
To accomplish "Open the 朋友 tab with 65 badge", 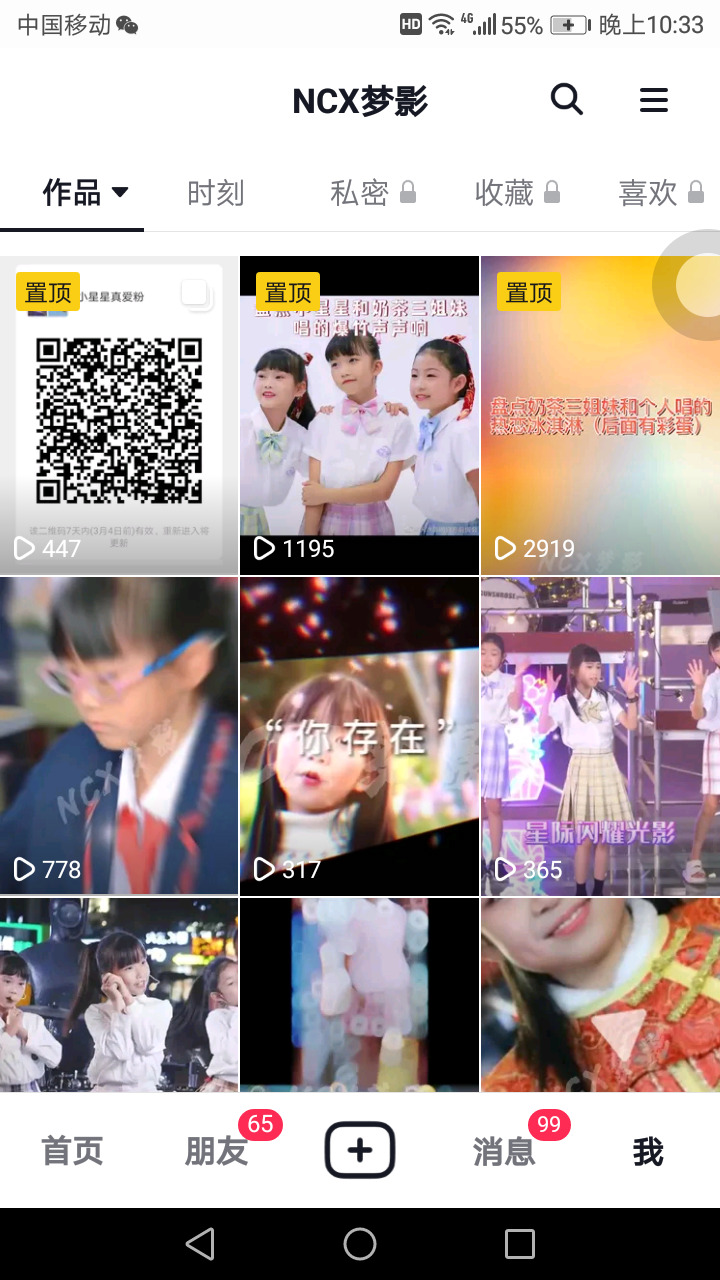I will point(216,1151).
